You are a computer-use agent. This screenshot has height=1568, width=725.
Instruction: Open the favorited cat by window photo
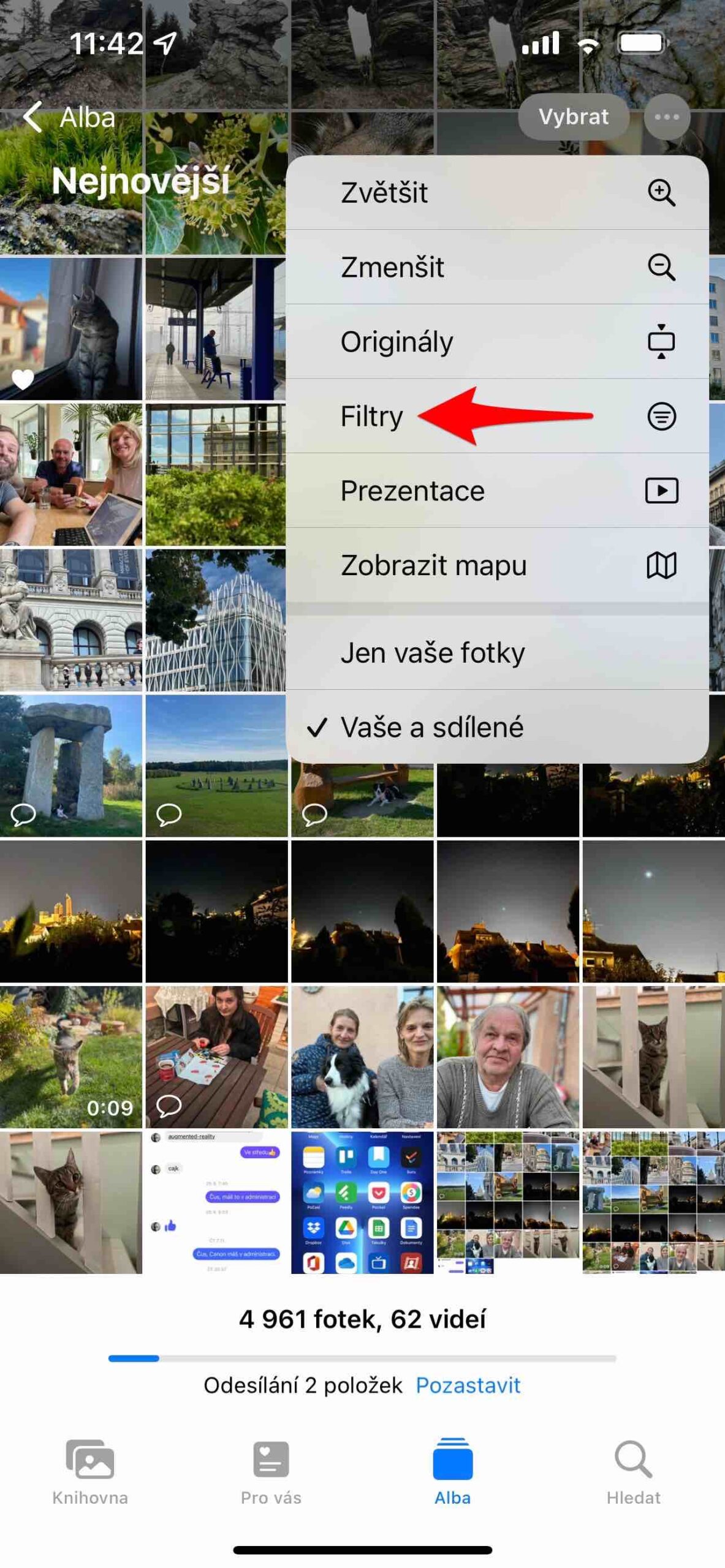click(70, 329)
